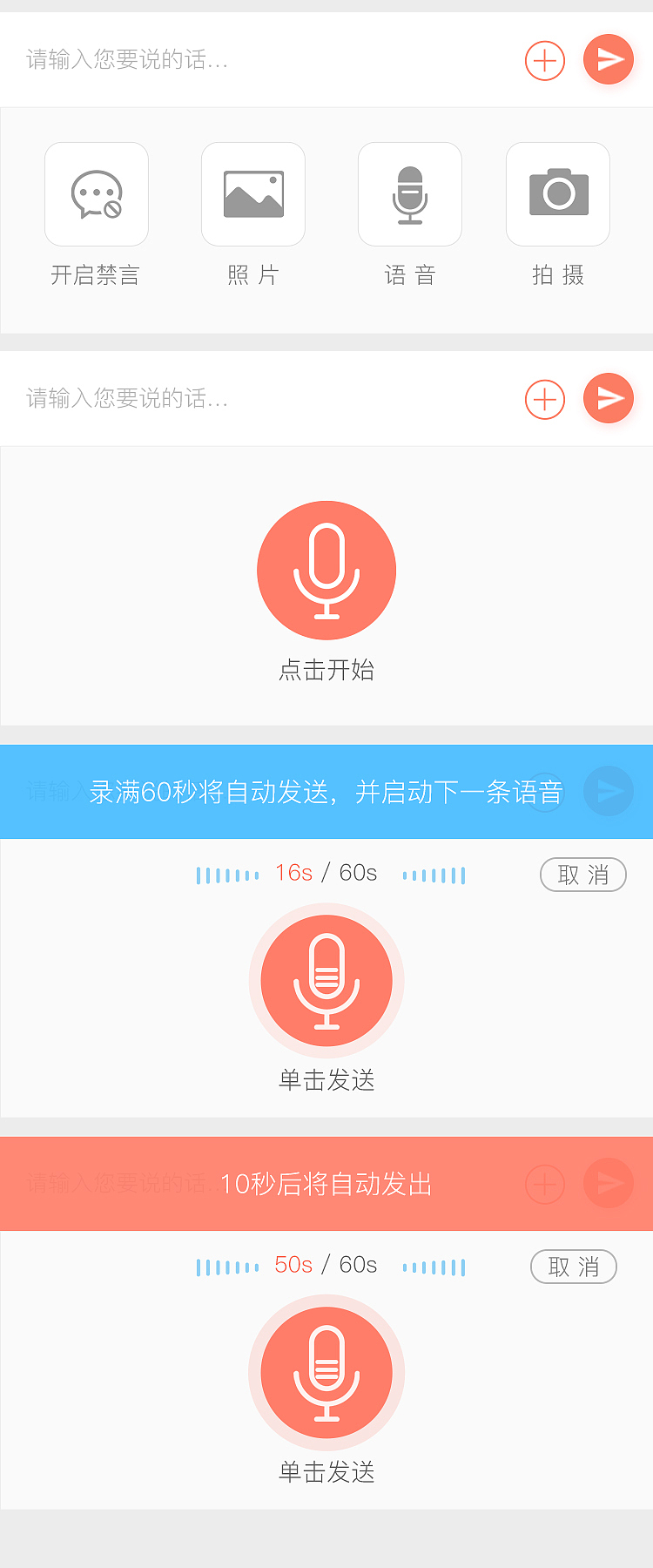This screenshot has width=653, height=1568.
Task: Select the 开启禁言 mute-chat icon
Action: [96, 193]
